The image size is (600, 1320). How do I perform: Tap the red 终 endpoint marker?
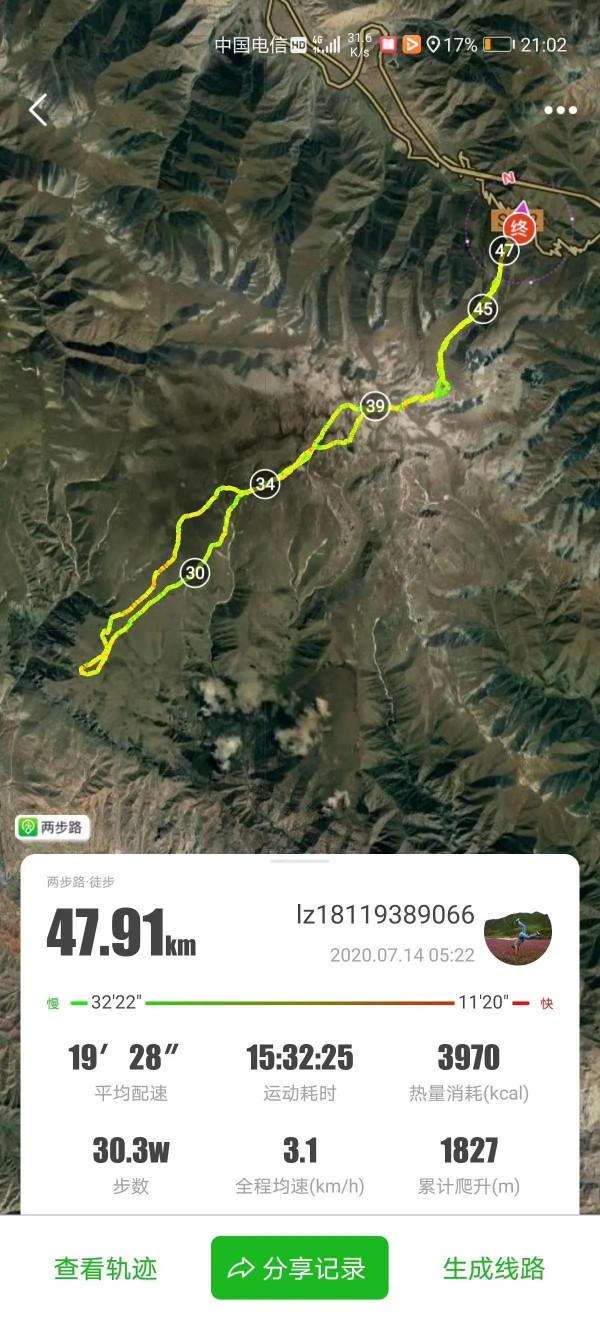tap(518, 227)
